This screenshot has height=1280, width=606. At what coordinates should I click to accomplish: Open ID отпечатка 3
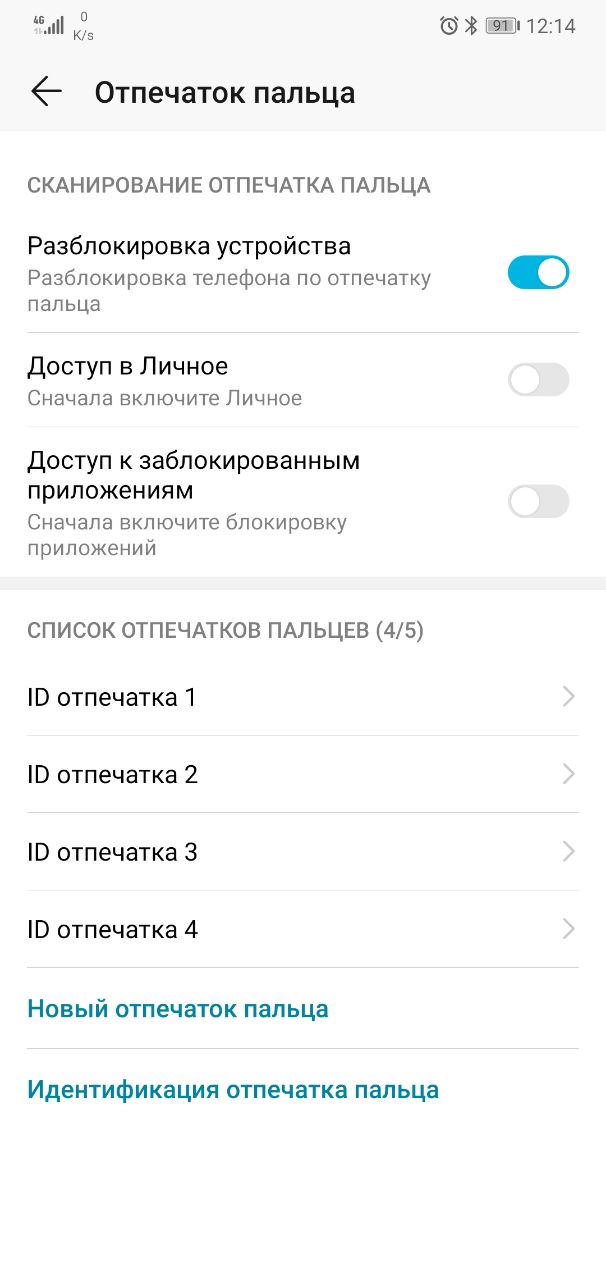pos(303,852)
